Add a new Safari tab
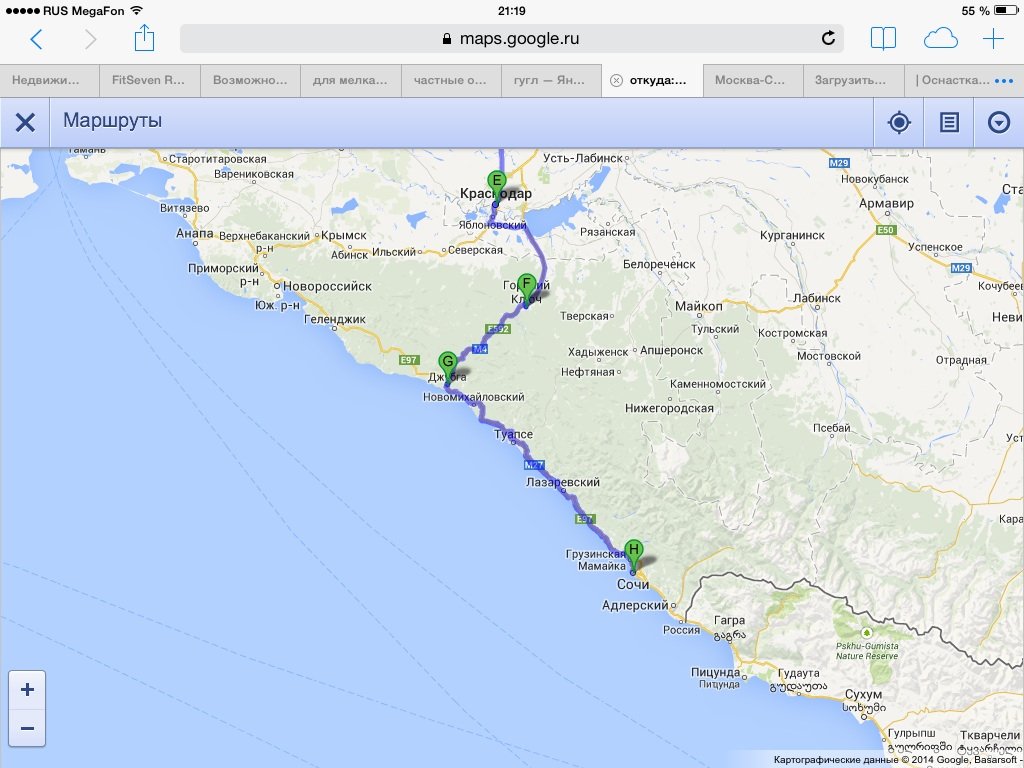The height and width of the screenshot is (768, 1024). point(993,39)
